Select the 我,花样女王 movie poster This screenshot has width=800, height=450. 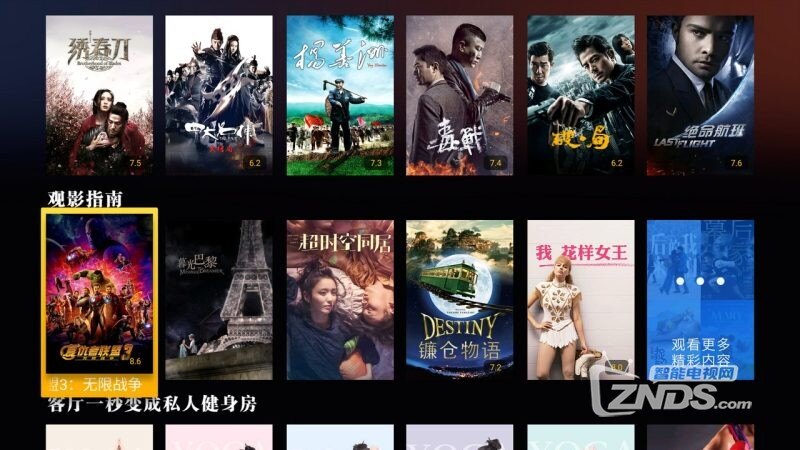580,300
